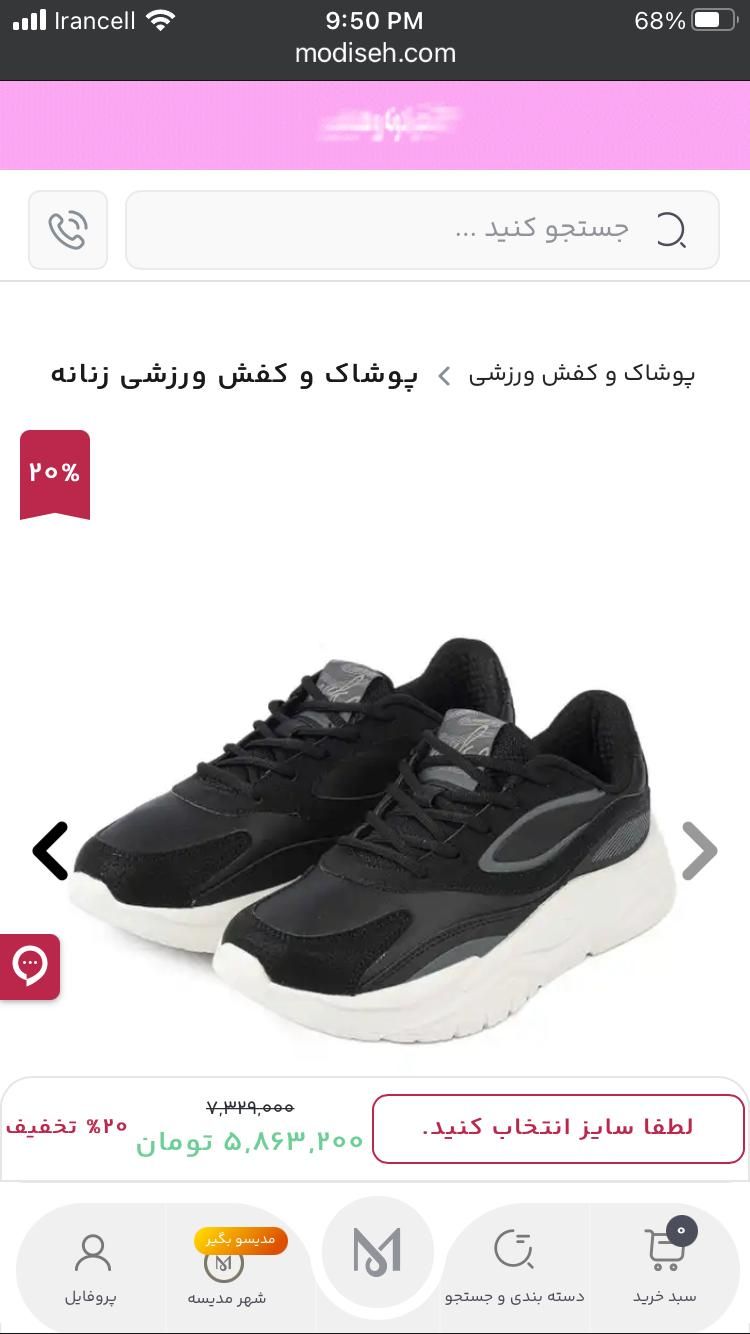Open the سبد خرید cart tab

coord(665,1265)
